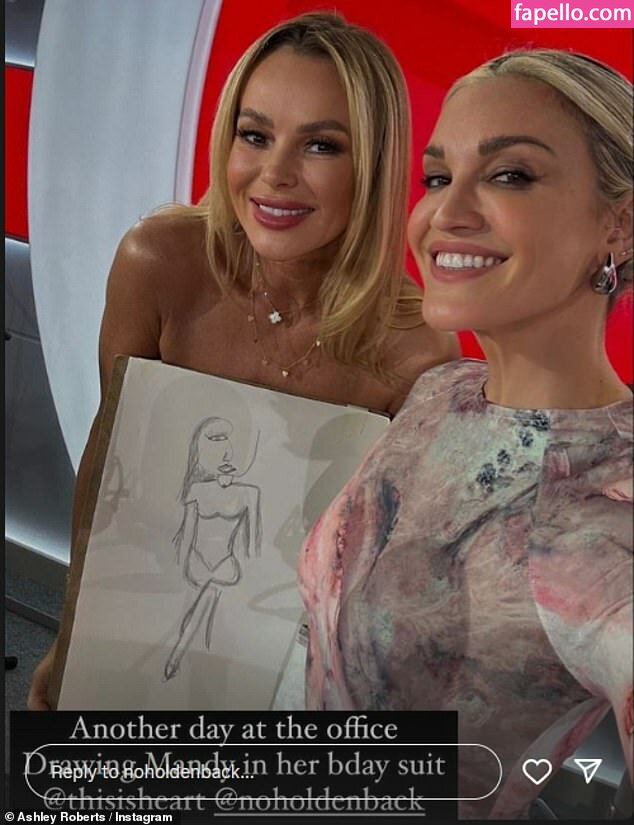634x825 pixels.
Task: Like this story with the heart
Action: (x=537, y=771)
